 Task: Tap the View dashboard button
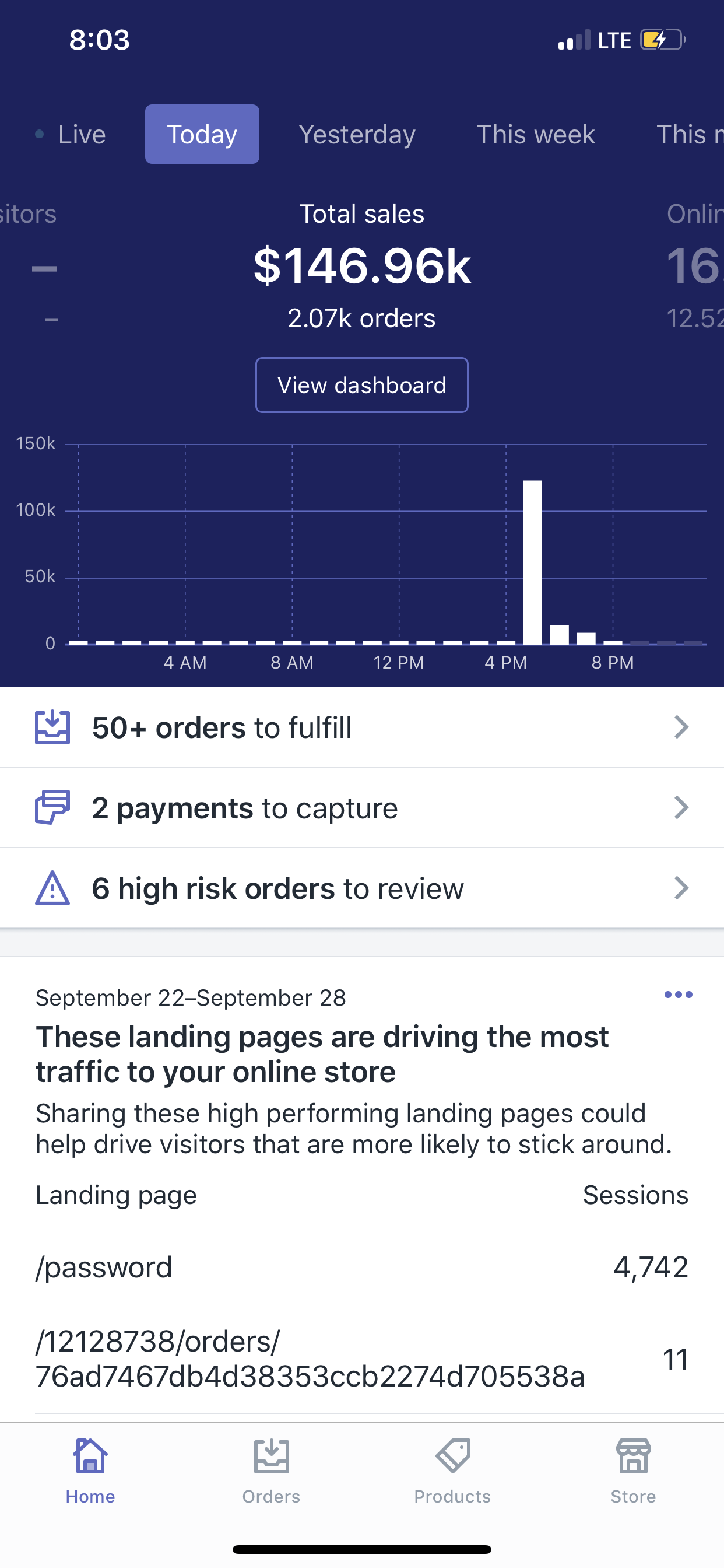tap(361, 386)
